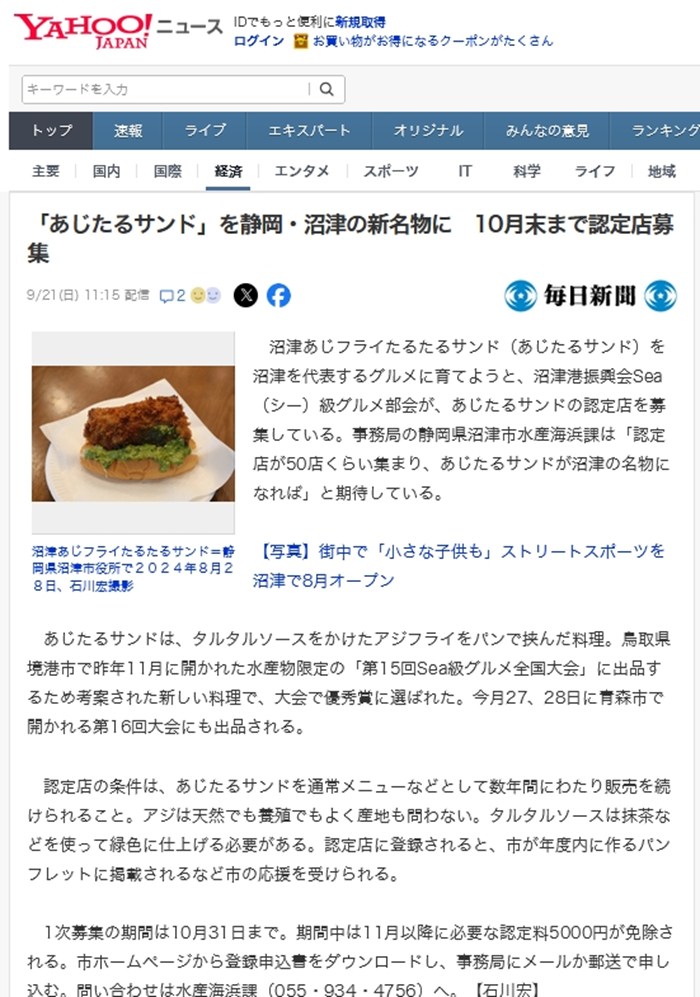Switch to the 速報 tab
Screen dimensions: 700x997
128,131
